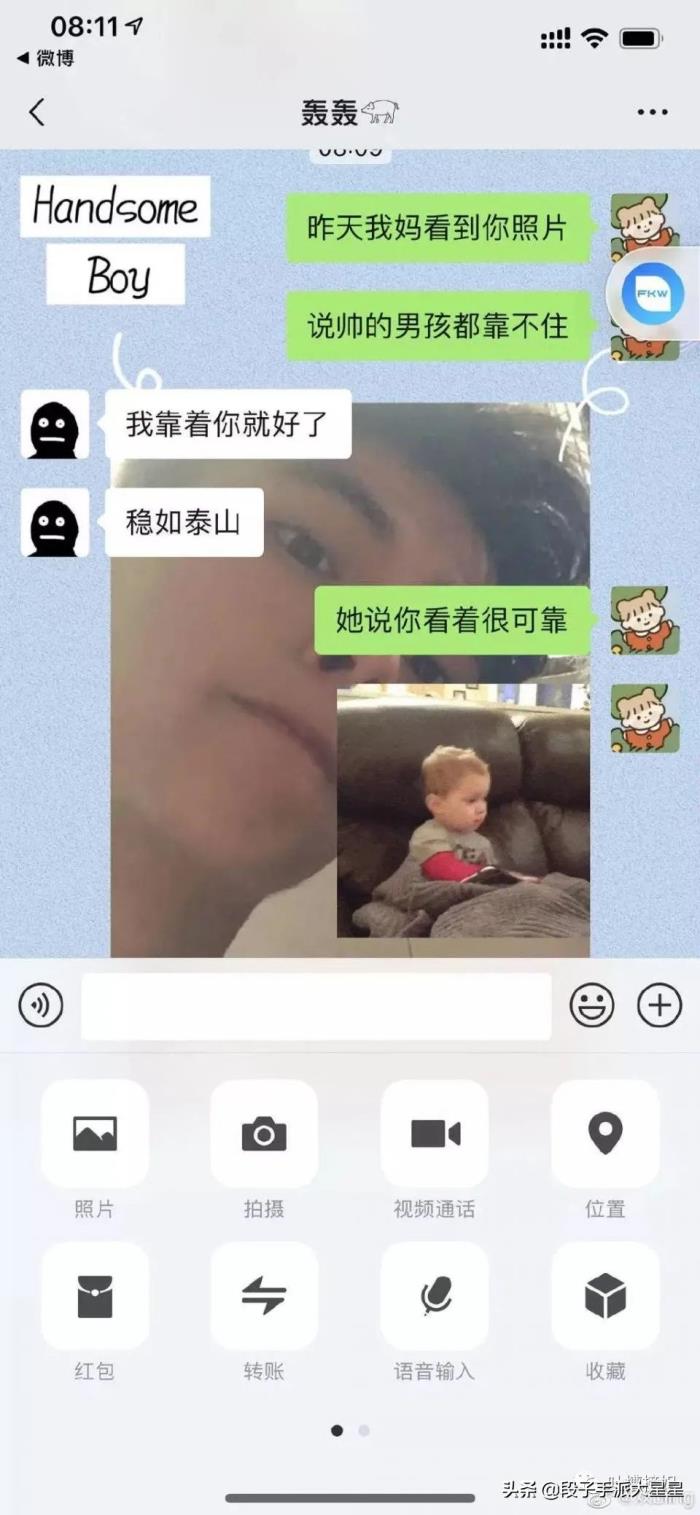Share a 位置 location
Viewport: 700px width, 1515px height.
[605, 1134]
